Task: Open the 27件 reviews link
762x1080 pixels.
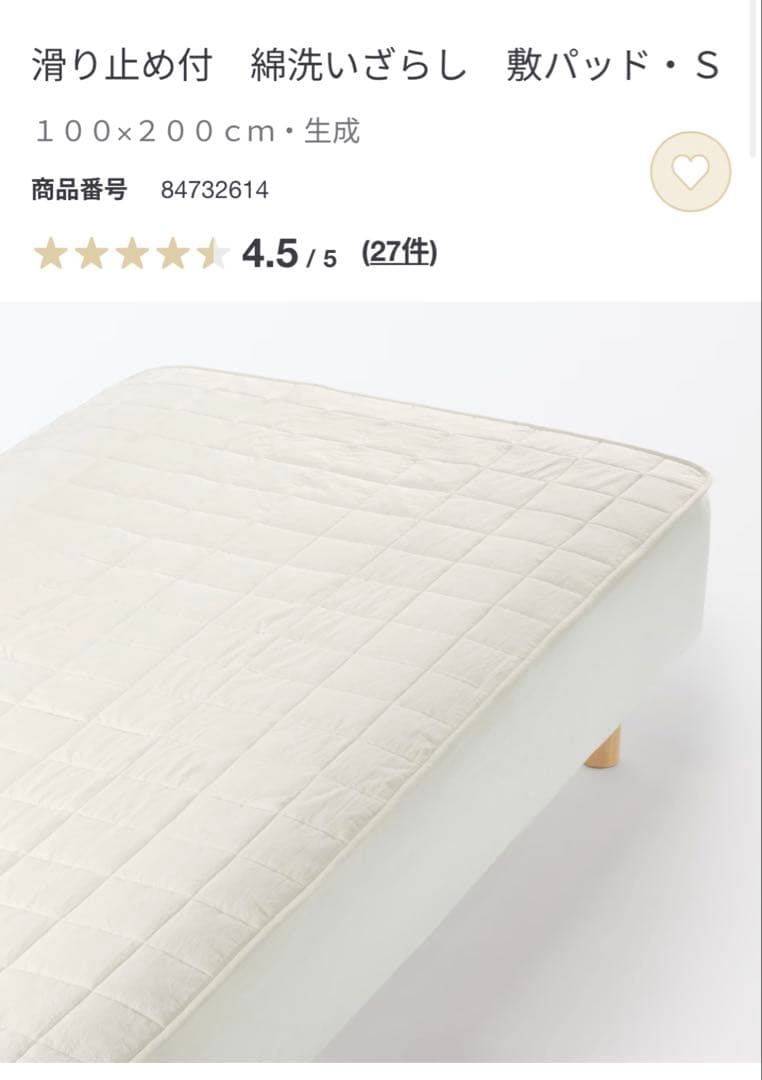Action: [x=399, y=253]
